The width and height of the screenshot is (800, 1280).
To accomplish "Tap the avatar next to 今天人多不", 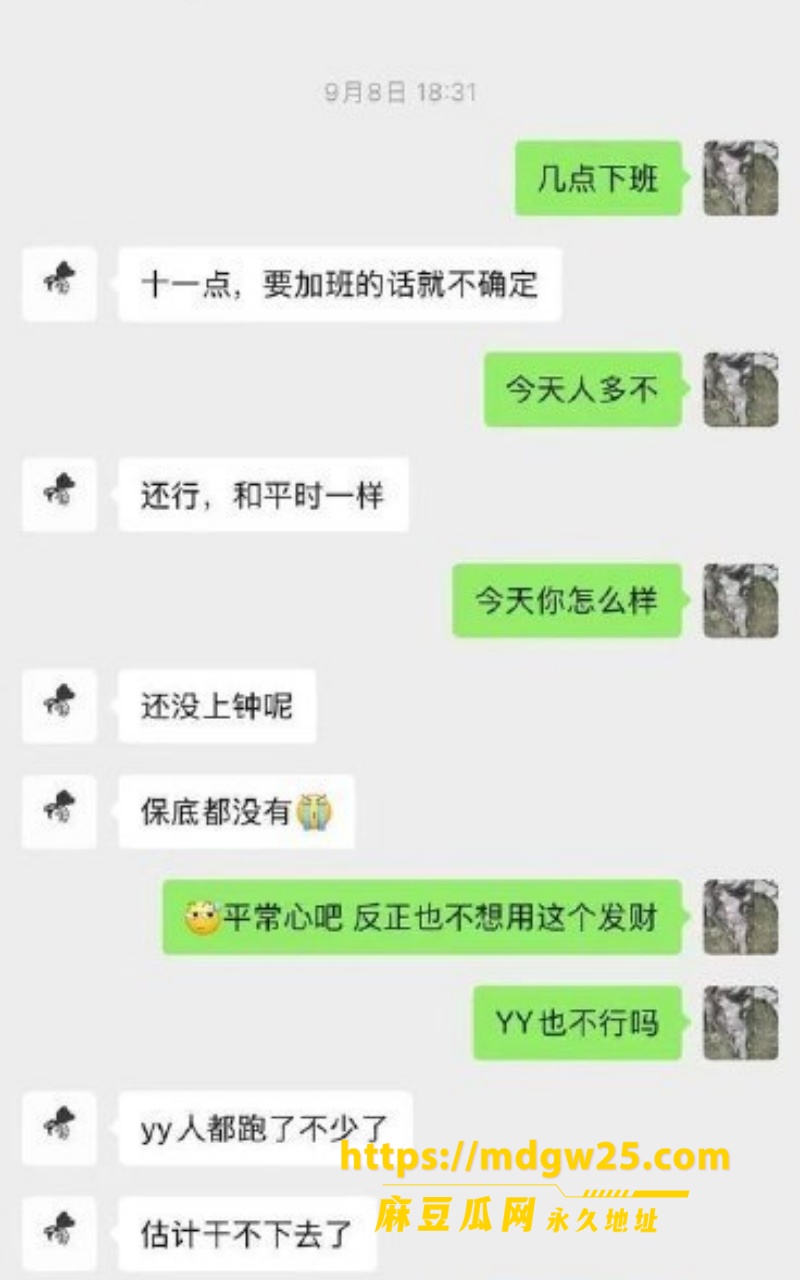I will [x=741, y=389].
